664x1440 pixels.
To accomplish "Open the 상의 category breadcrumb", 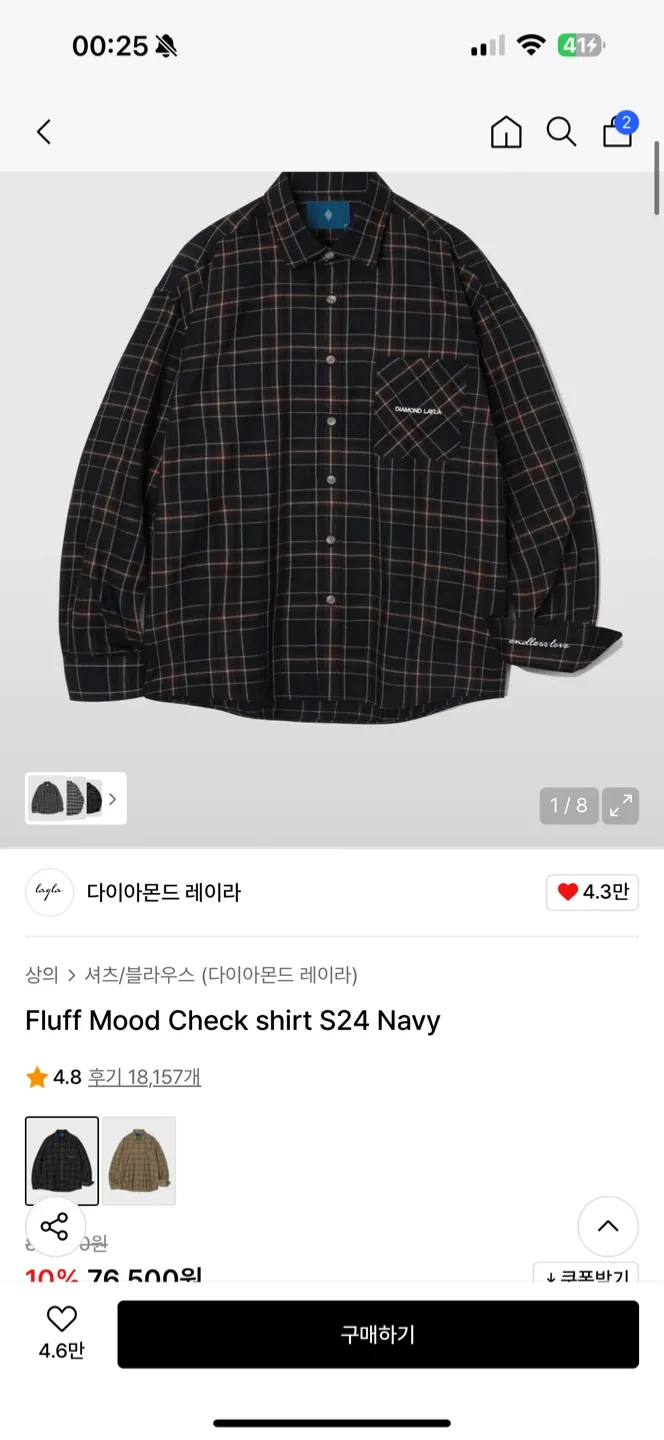I will [x=42, y=974].
